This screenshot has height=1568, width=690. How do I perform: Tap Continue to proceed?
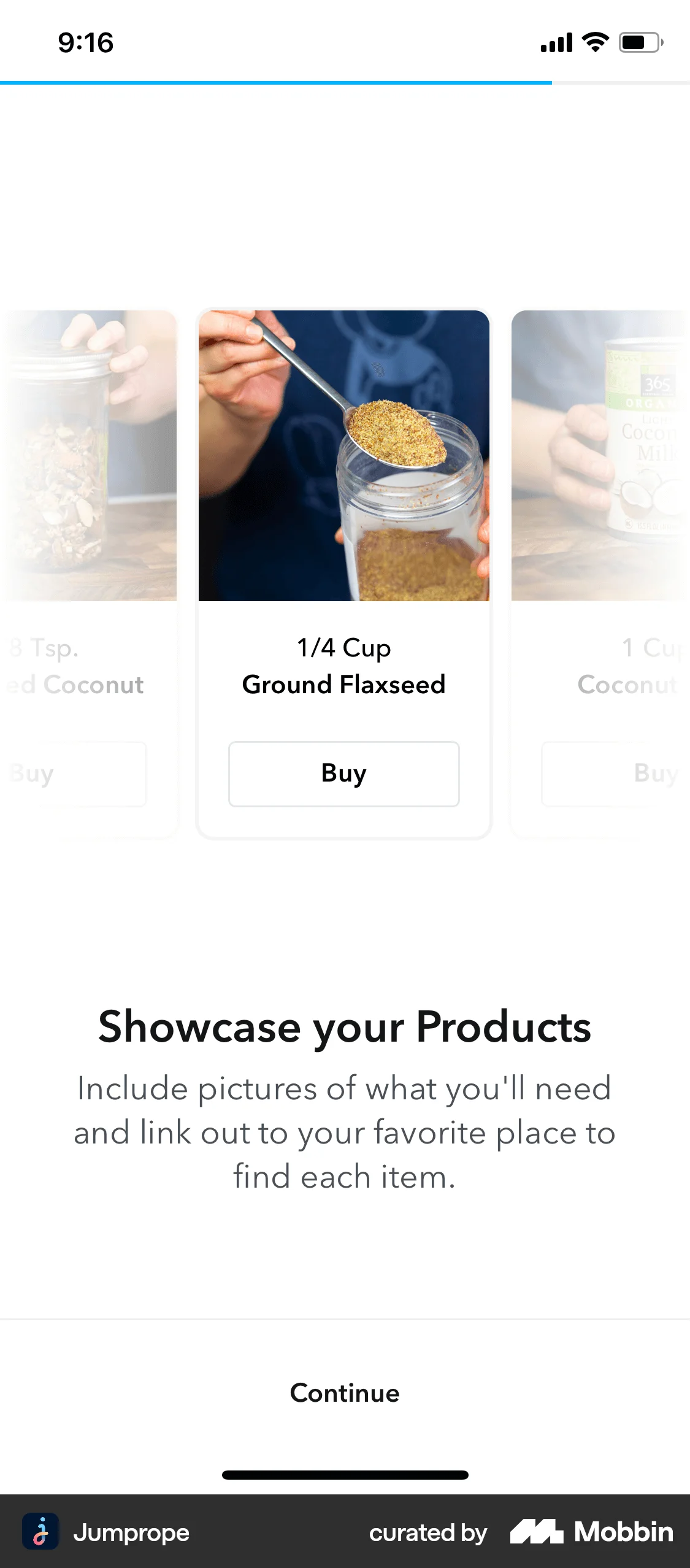[x=345, y=1393]
